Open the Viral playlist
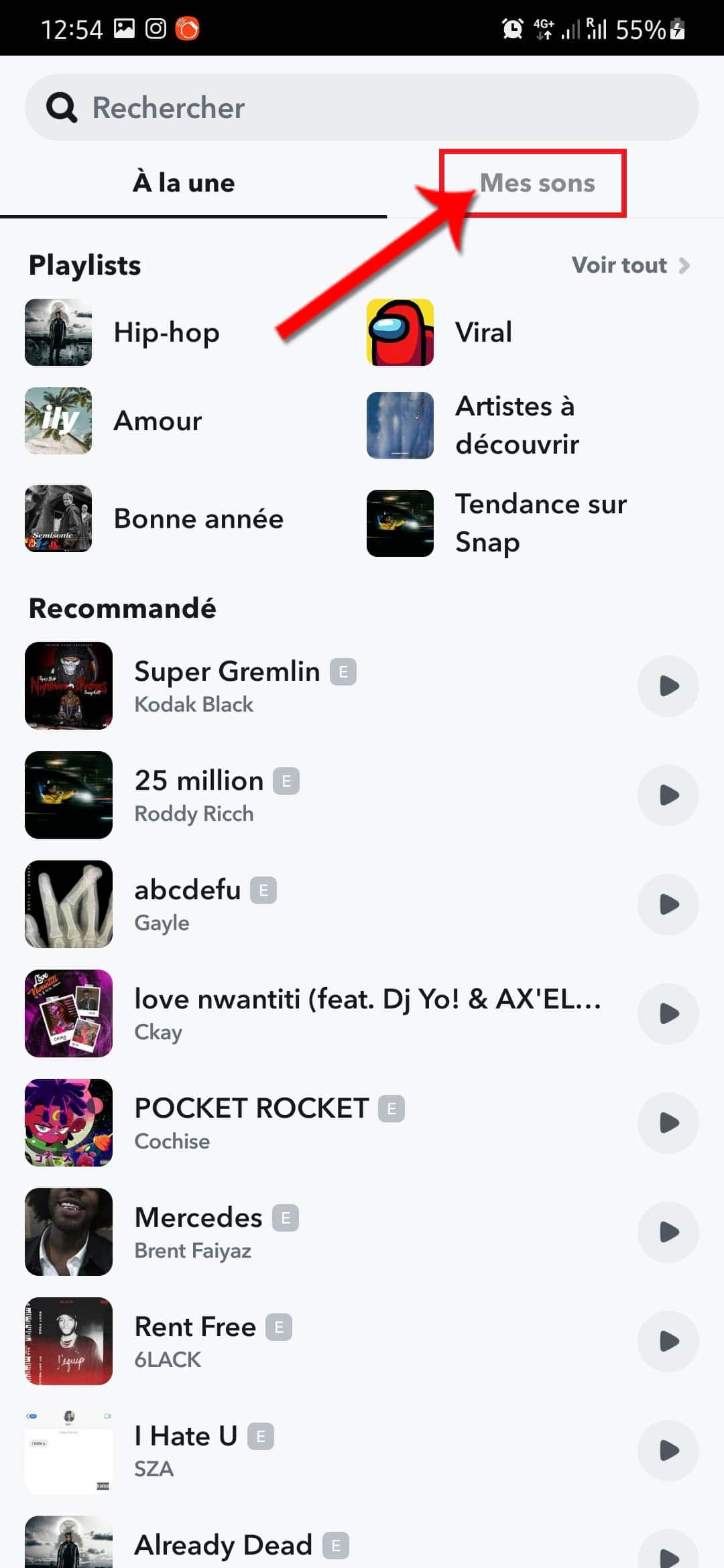Viewport: 724px width, 1568px height. click(x=483, y=332)
